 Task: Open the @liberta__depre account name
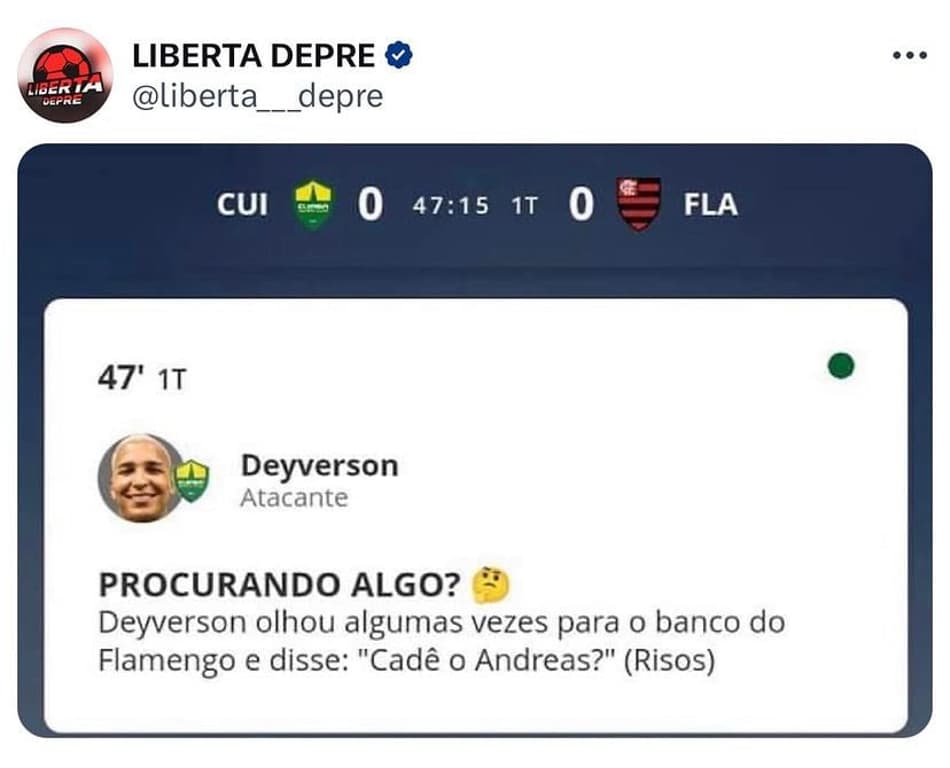(257, 96)
